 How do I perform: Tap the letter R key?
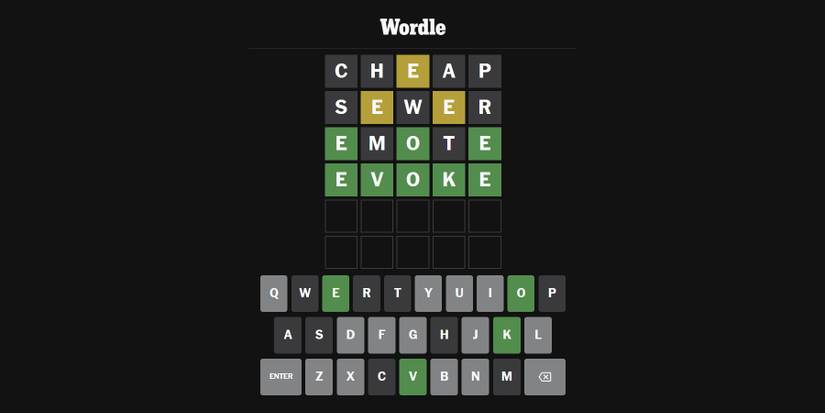(x=367, y=293)
